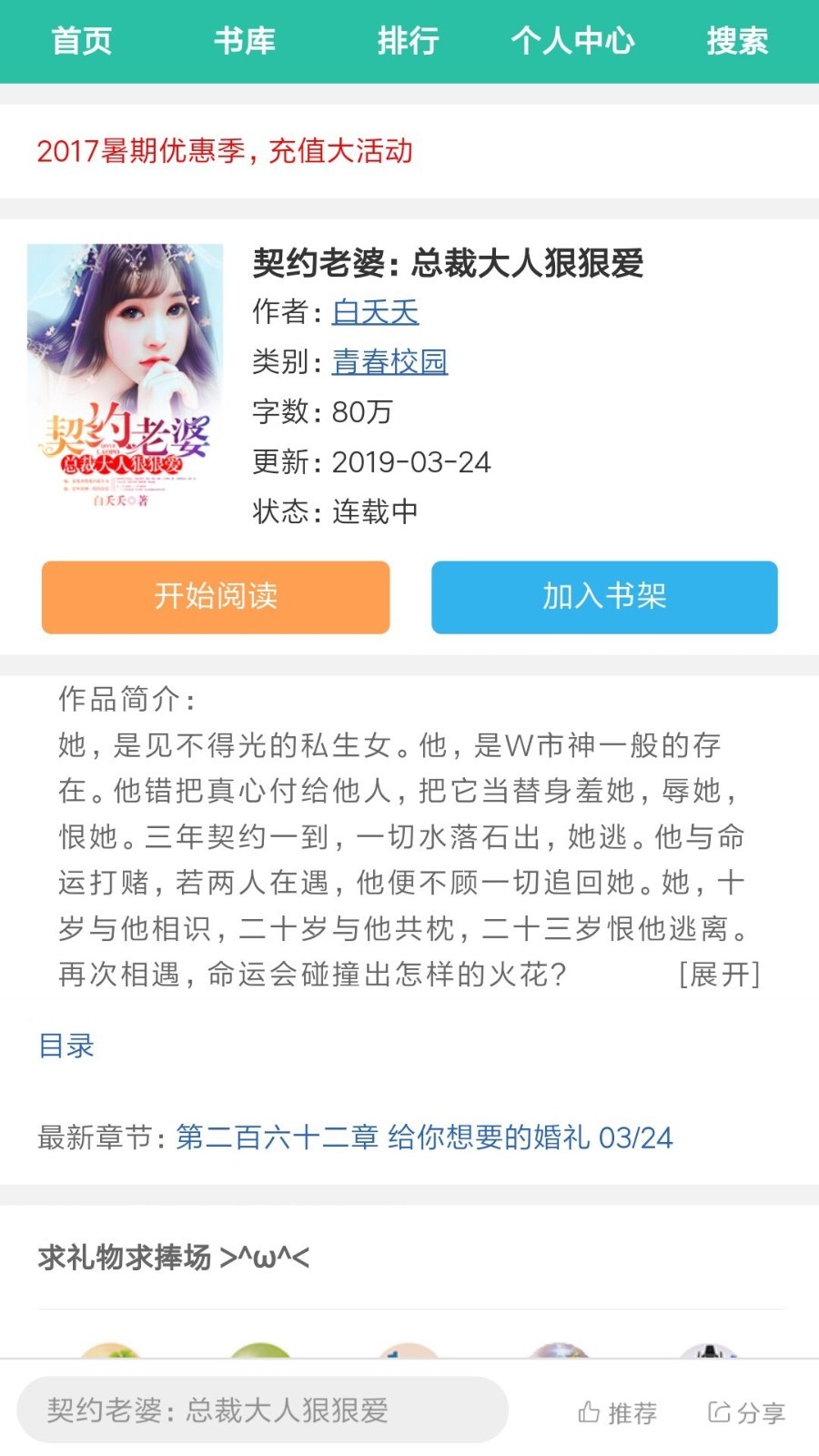Viewport: 819px width, 1456px height.
Task: Open the 排行 rankings tab
Action: click(x=409, y=40)
